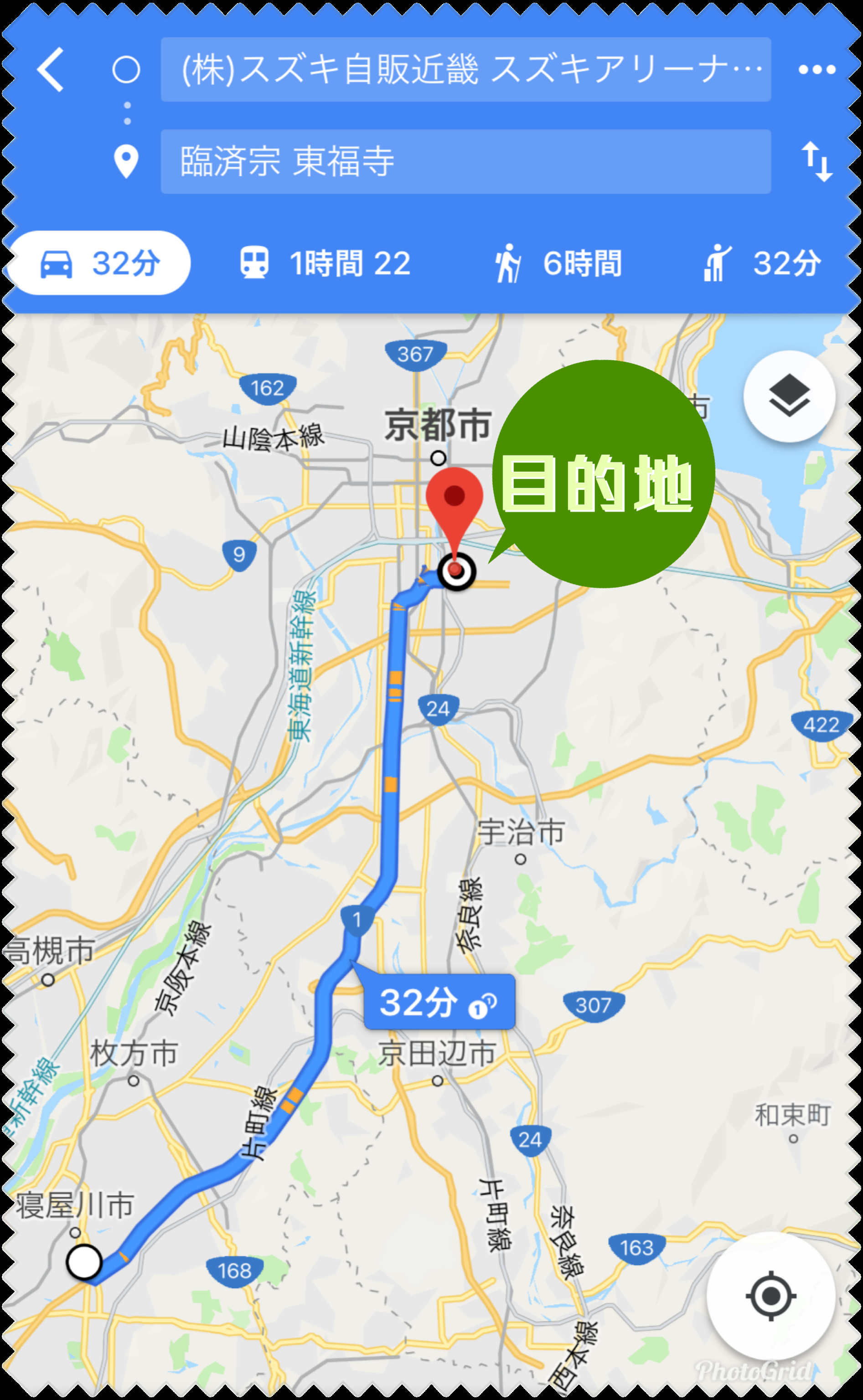Go back from the directions screen
This screenshot has width=863, height=1400.
50,70
